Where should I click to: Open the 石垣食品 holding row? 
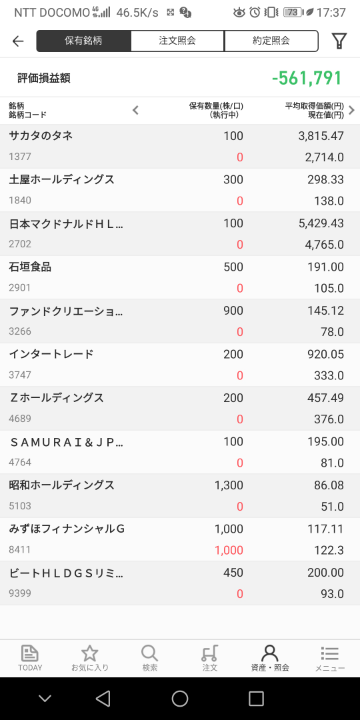click(180, 277)
